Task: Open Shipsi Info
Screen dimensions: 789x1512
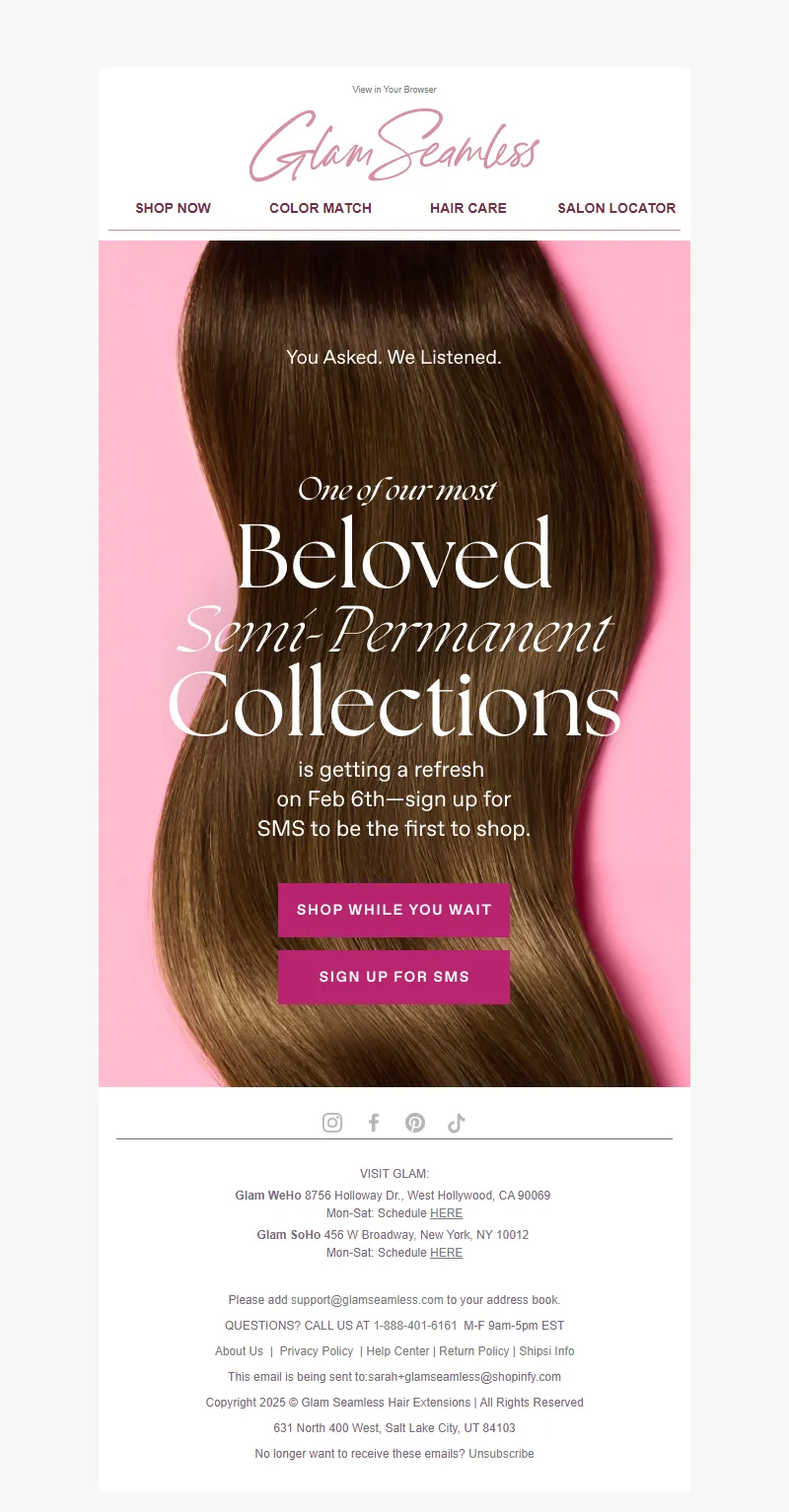Action: pyautogui.click(x=546, y=1351)
